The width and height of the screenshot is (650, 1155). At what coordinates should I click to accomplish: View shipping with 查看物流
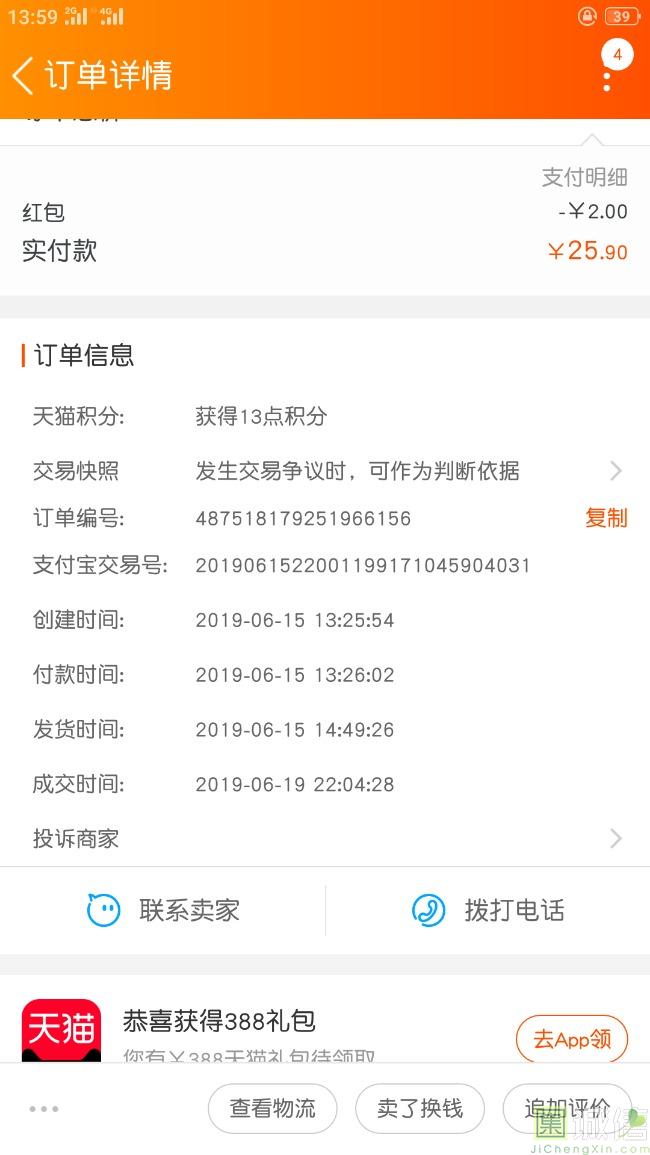[x=273, y=1108]
